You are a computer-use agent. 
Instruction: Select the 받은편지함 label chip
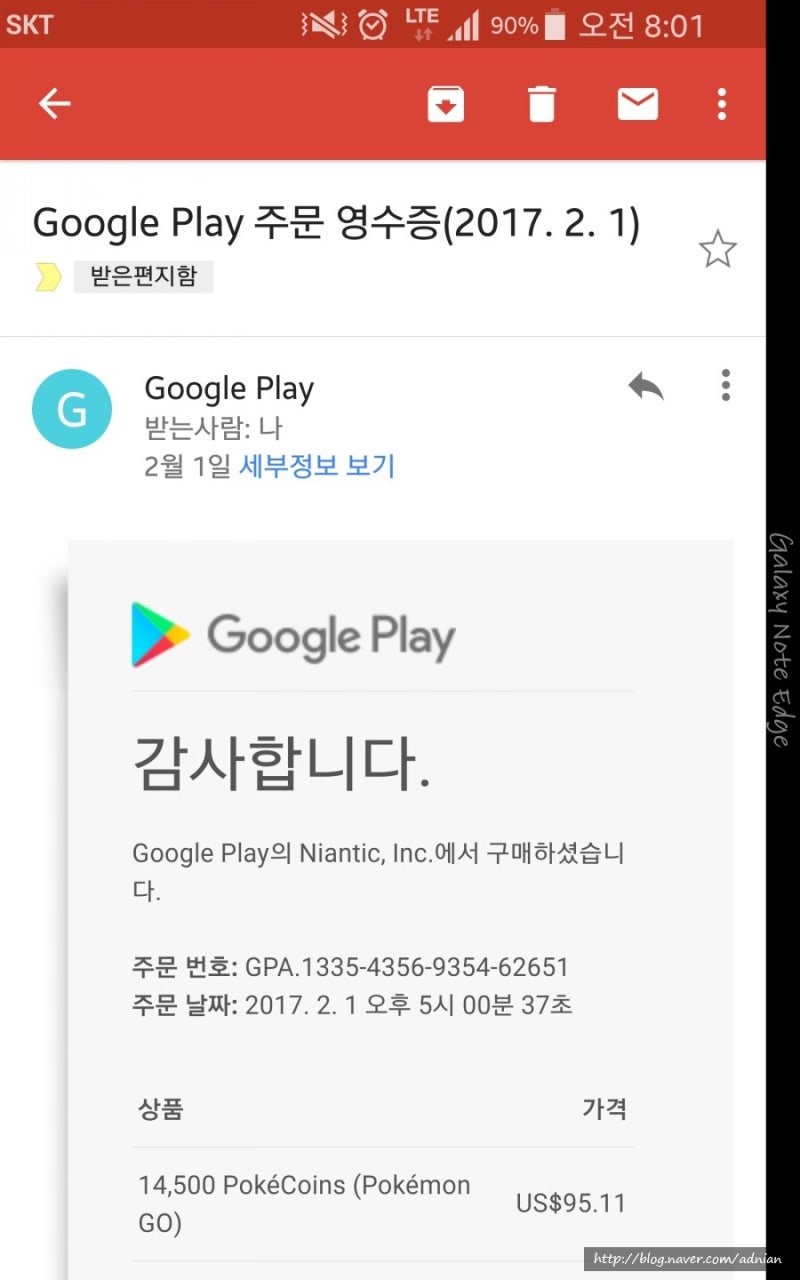[144, 276]
